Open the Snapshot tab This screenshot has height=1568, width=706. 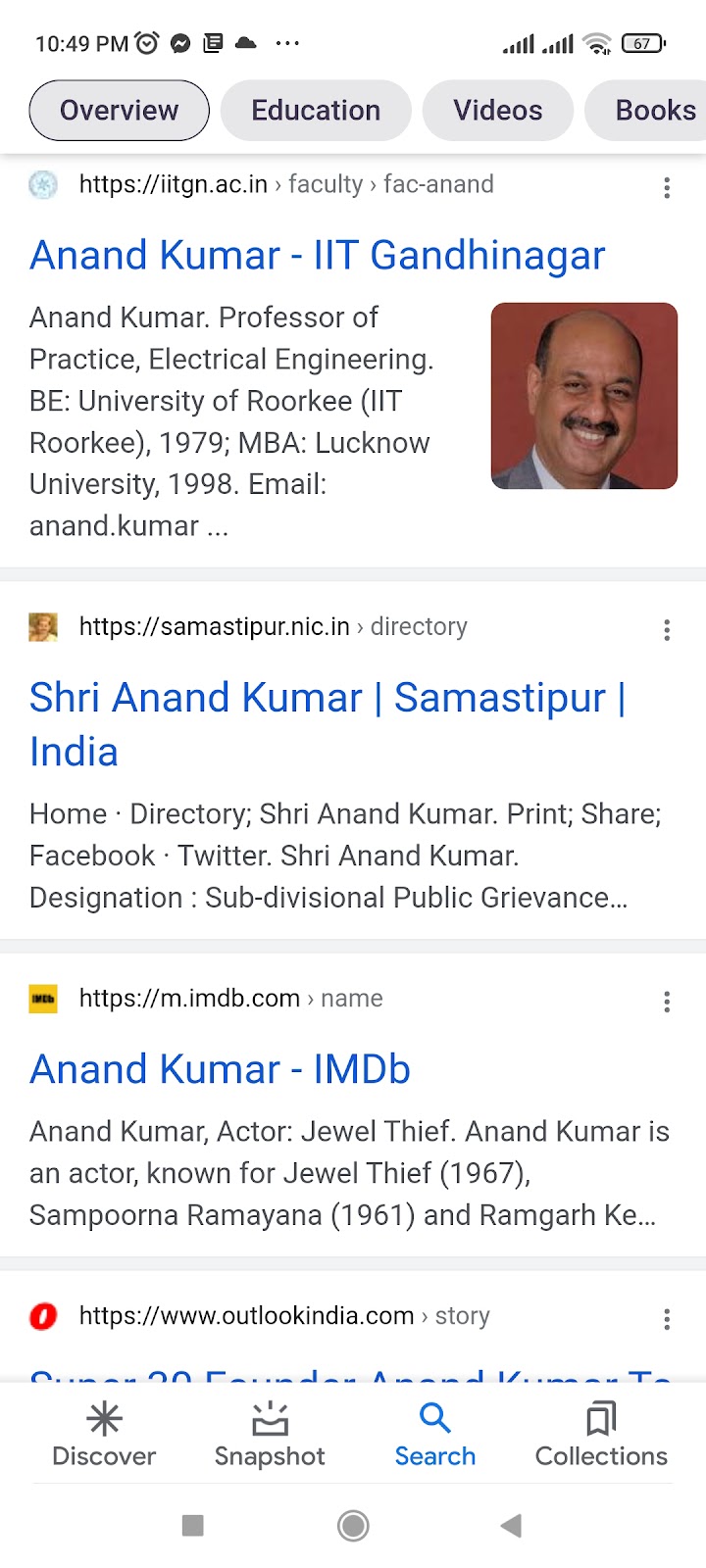(x=270, y=1434)
